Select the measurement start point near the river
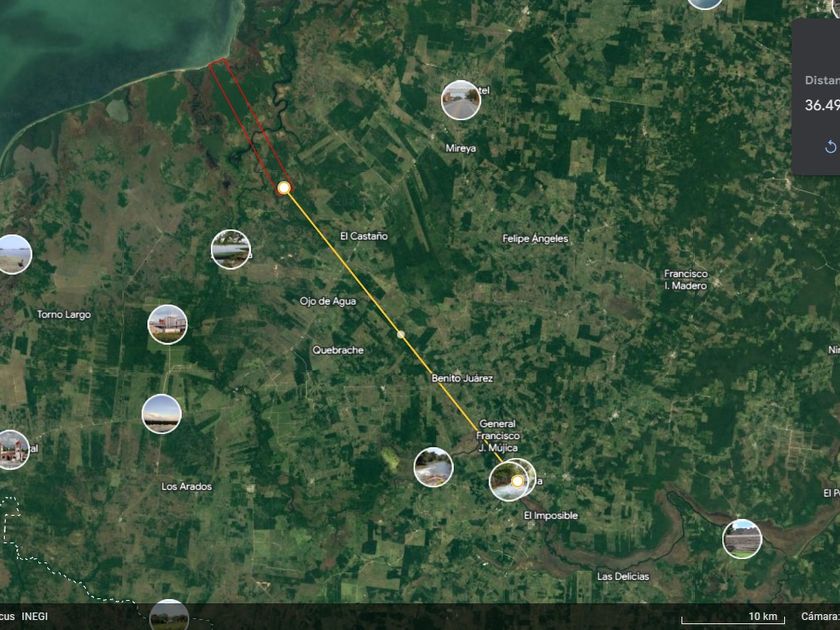This screenshot has width=840, height=630. pyautogui.click(x=284, y=187)
